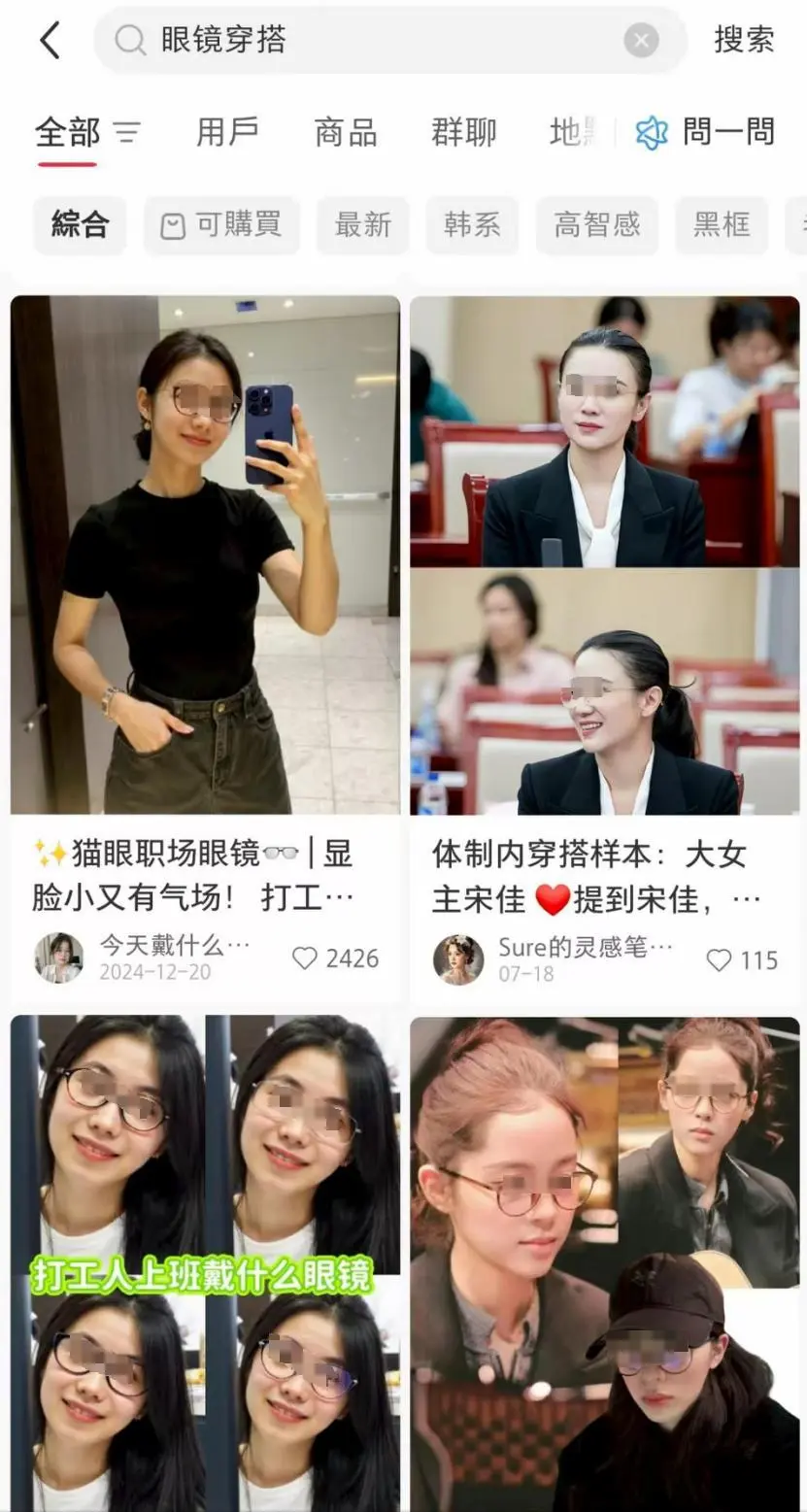Like the 猫眼职场眼镜 post

(305, 958)
